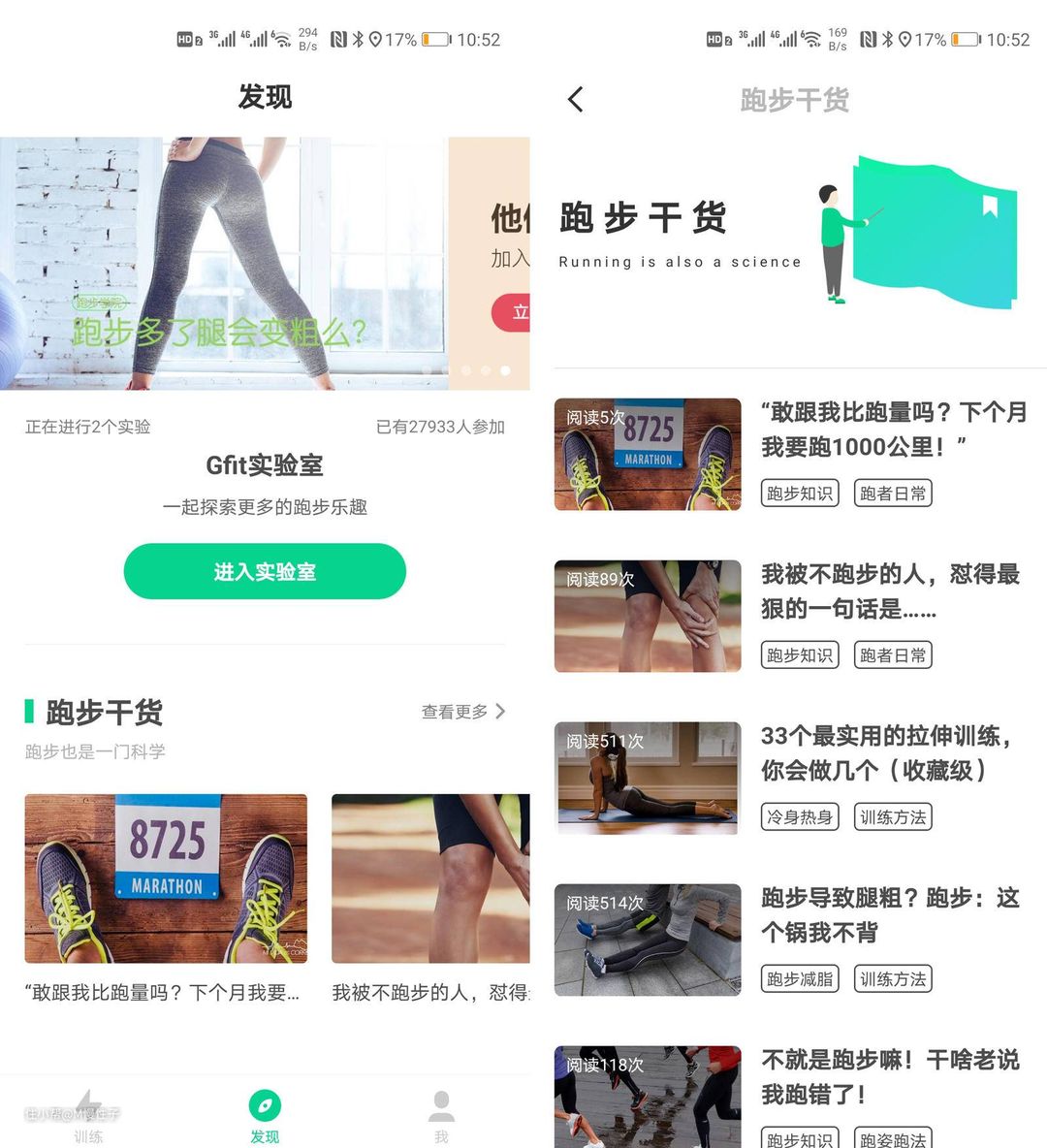Tap the 跑步减脂 tag
Screen dimensions: 1047x1148
(800, 979)
